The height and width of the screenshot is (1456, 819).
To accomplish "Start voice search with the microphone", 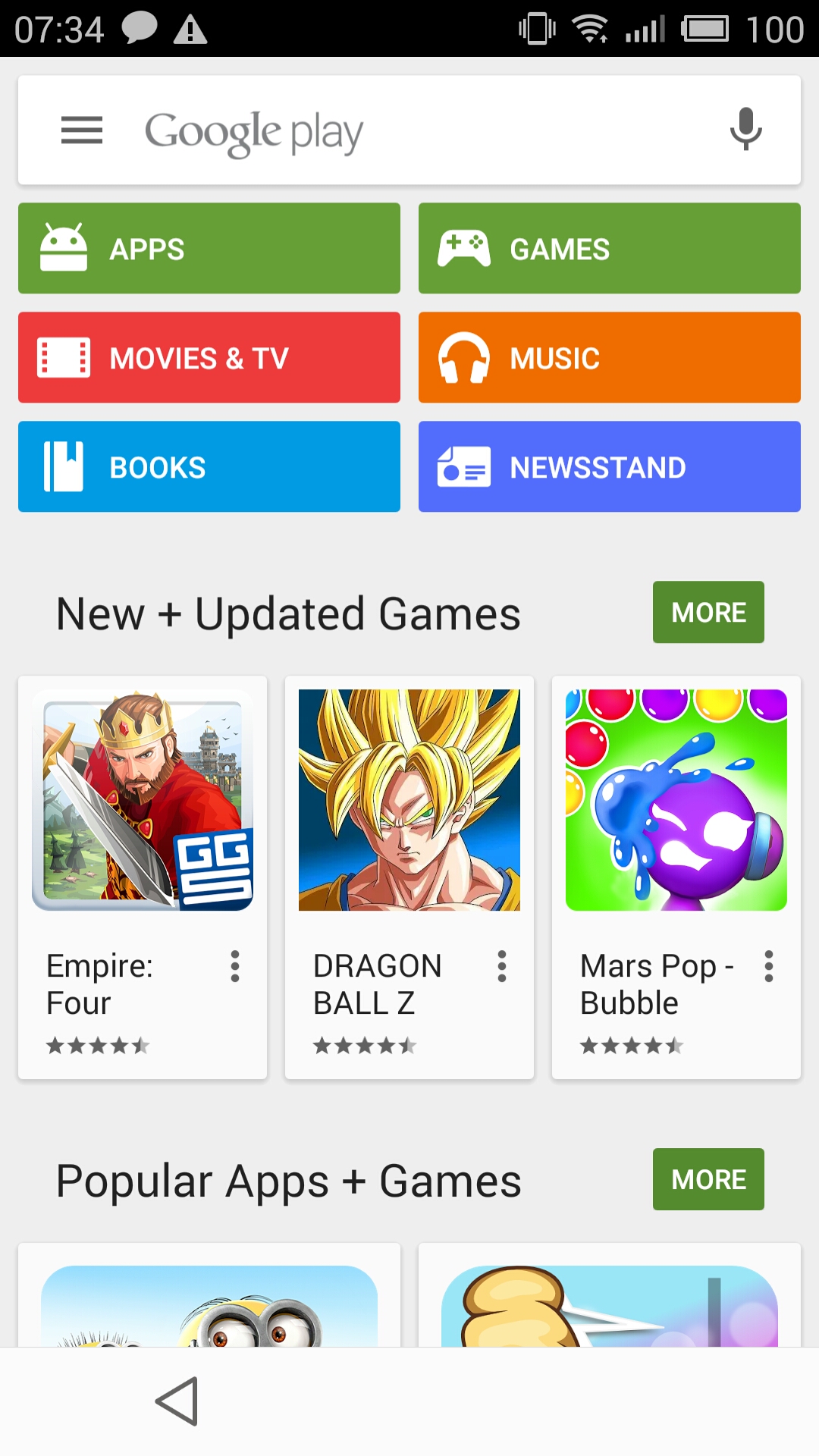I will [745, 130].
